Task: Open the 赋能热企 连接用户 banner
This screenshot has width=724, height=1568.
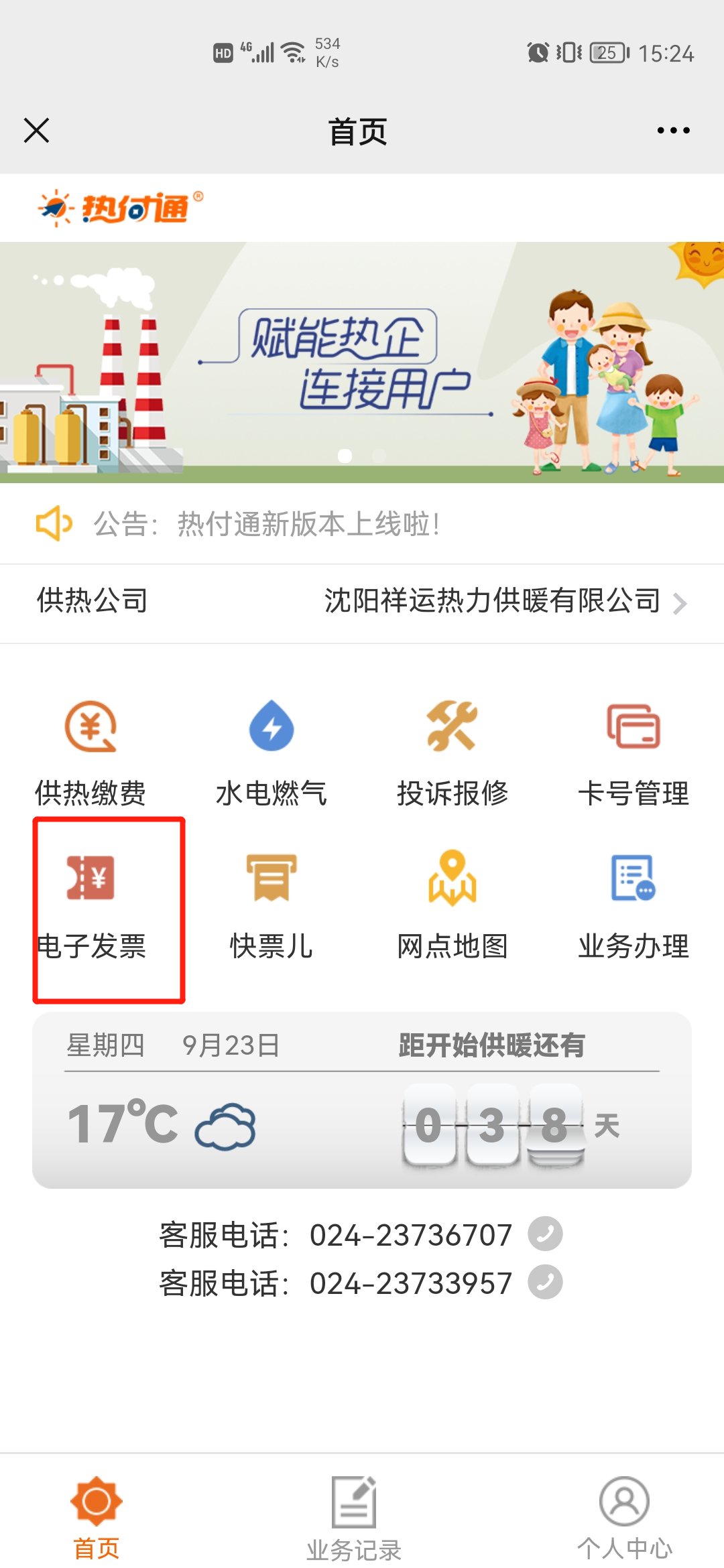Action: pyautogui.click(x=362, y=362)
